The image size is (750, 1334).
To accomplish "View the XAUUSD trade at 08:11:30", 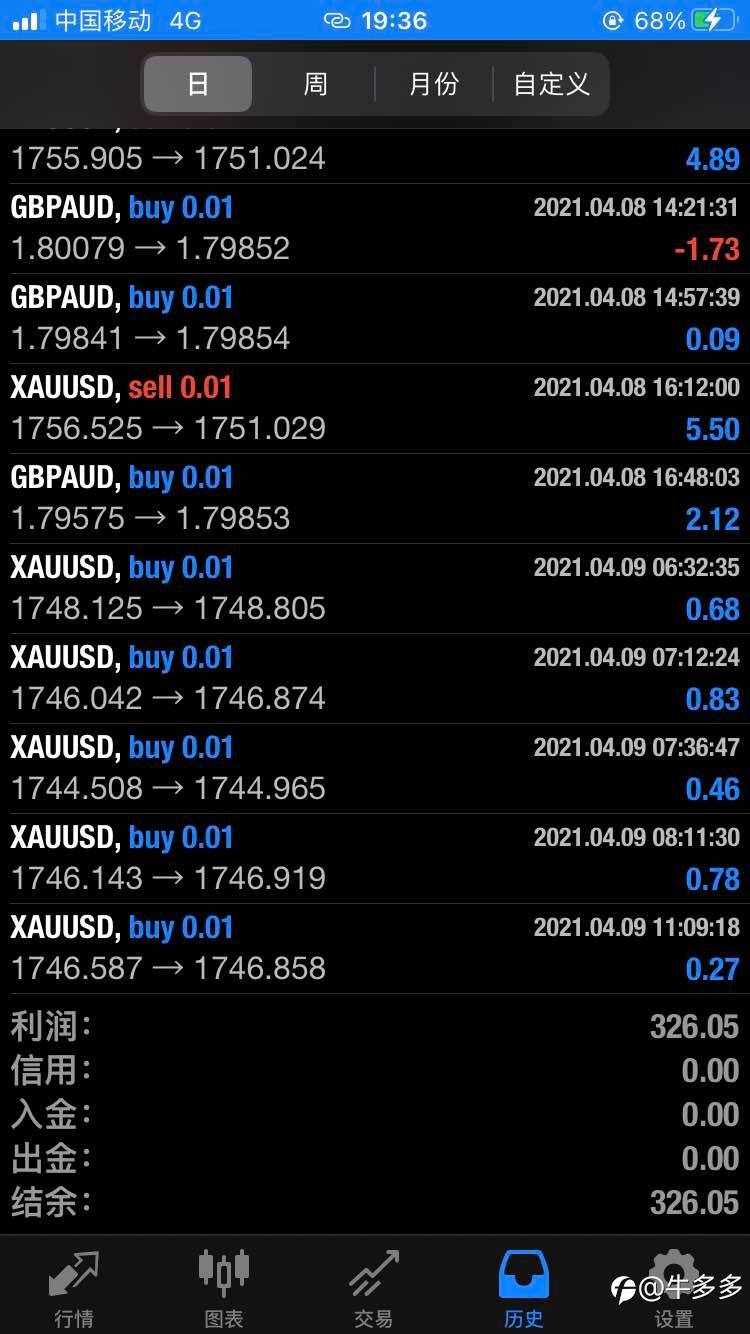I will click(x=375, y=858).
